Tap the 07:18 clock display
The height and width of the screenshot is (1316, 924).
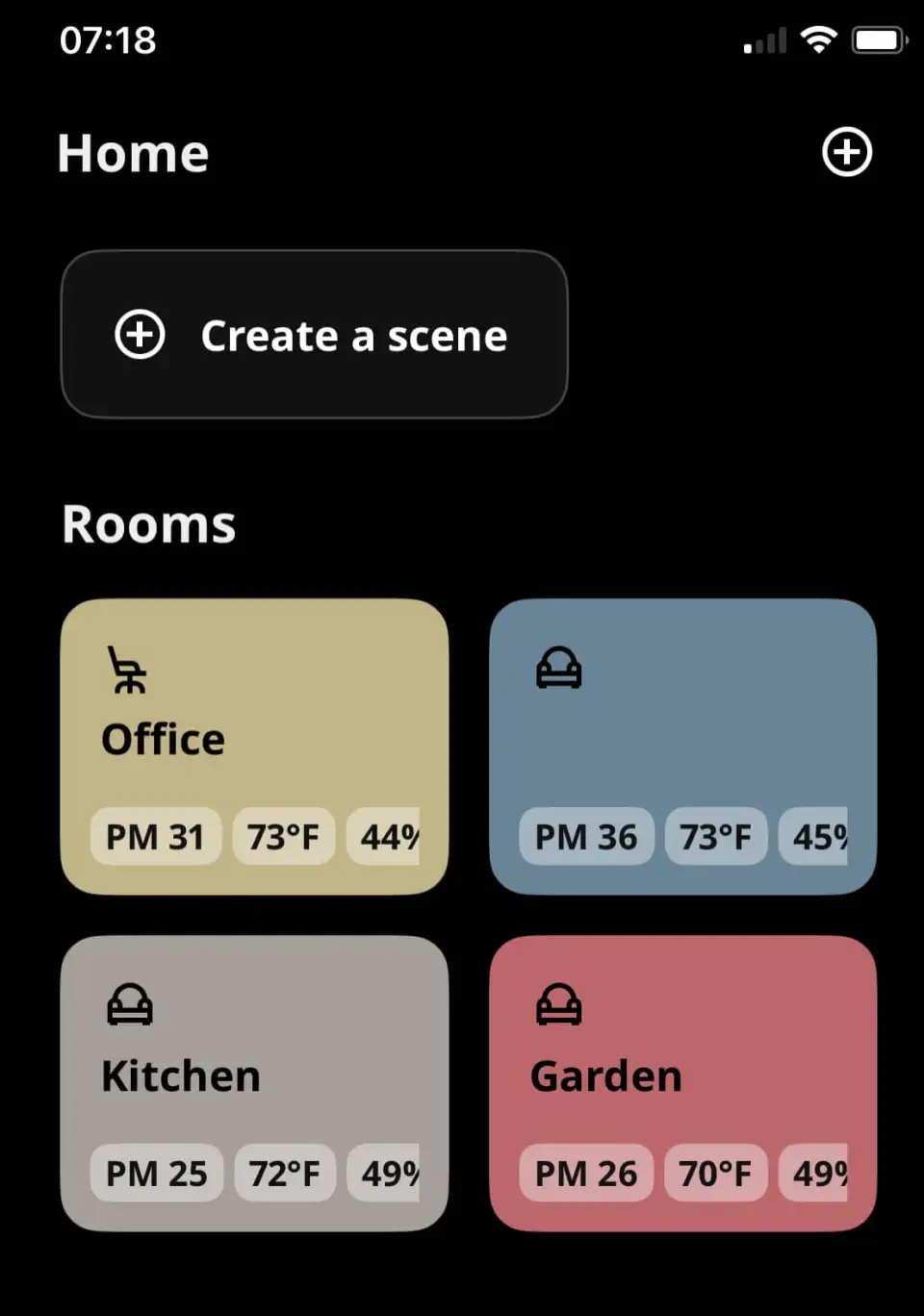pyautogui.click(x=106, y=40)
